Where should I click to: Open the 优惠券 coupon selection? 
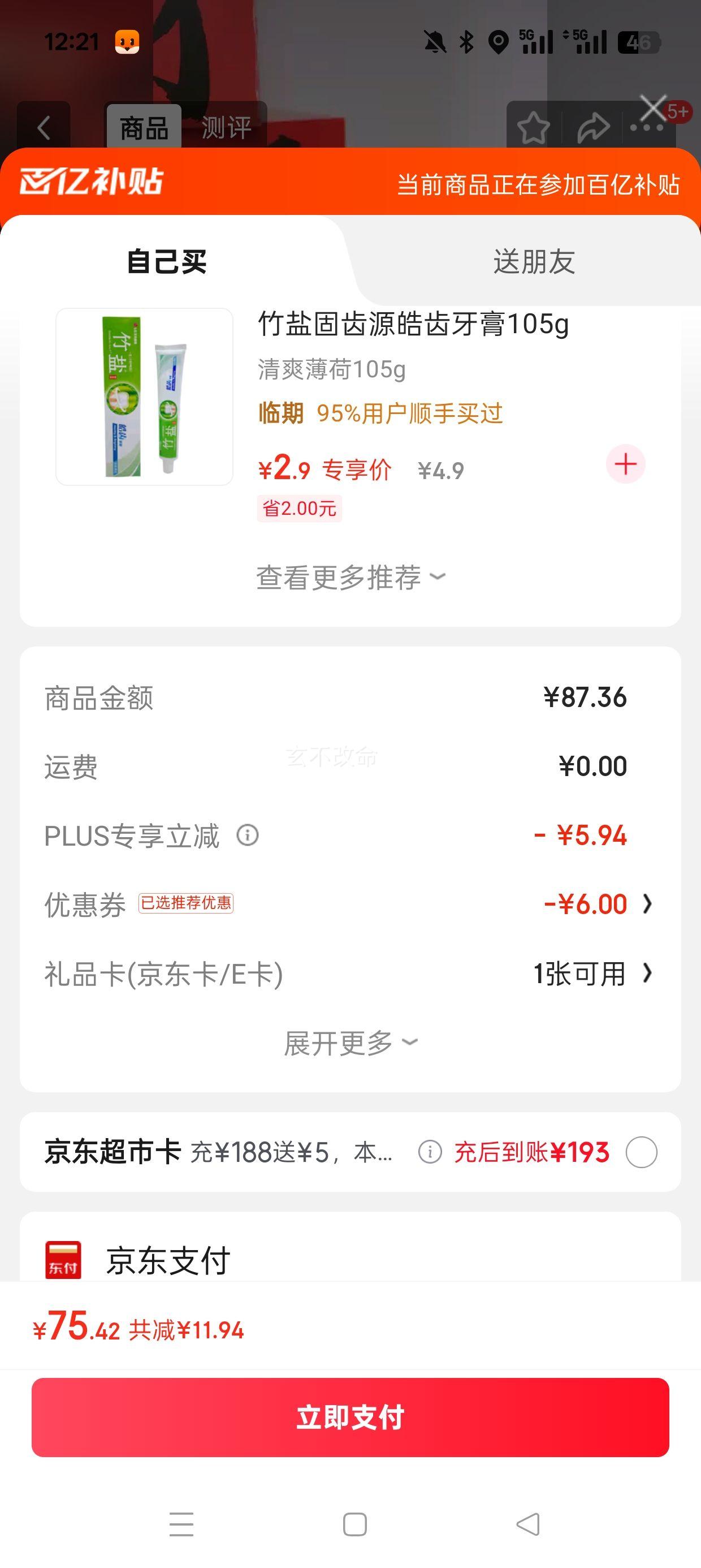tap(596, 904)
